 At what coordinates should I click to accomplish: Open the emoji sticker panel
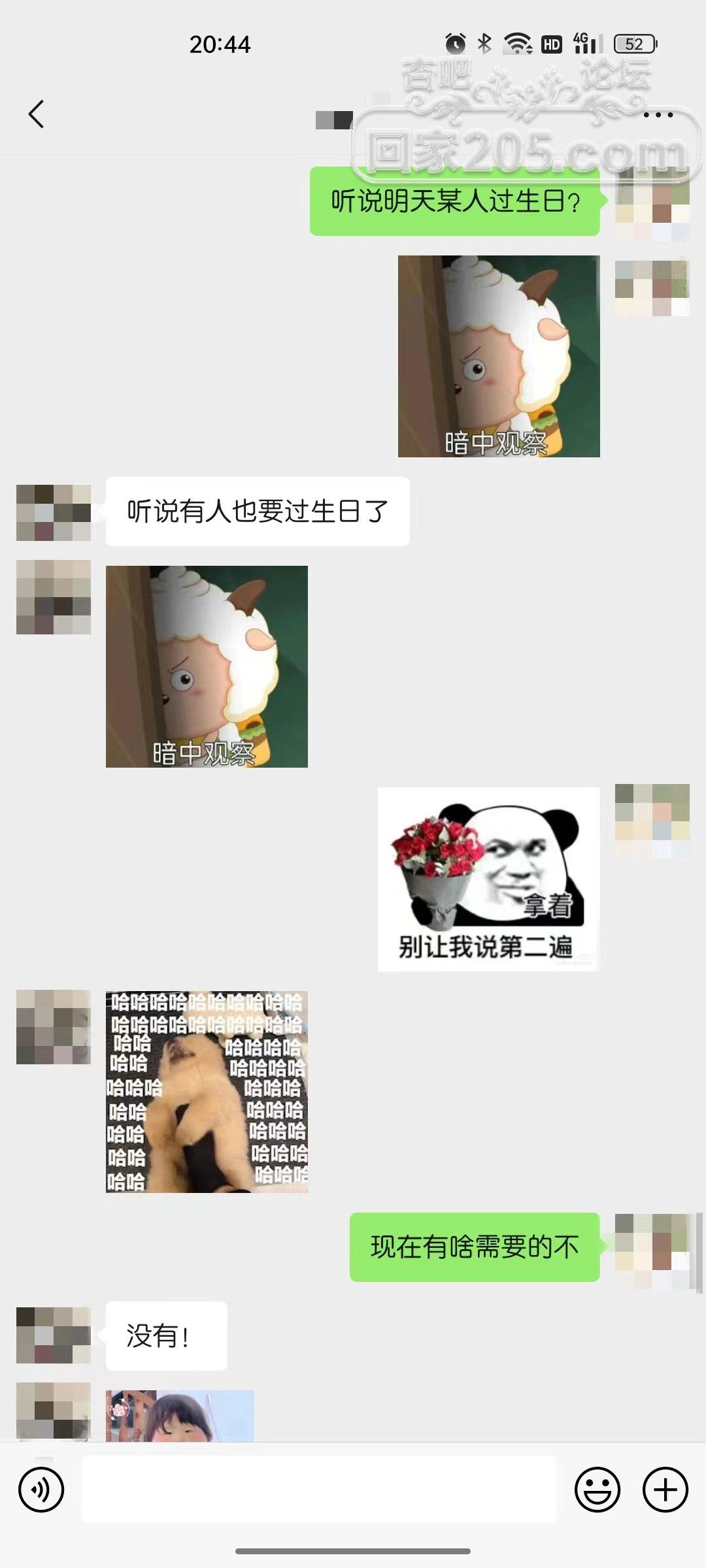(x=597, y=1490)
